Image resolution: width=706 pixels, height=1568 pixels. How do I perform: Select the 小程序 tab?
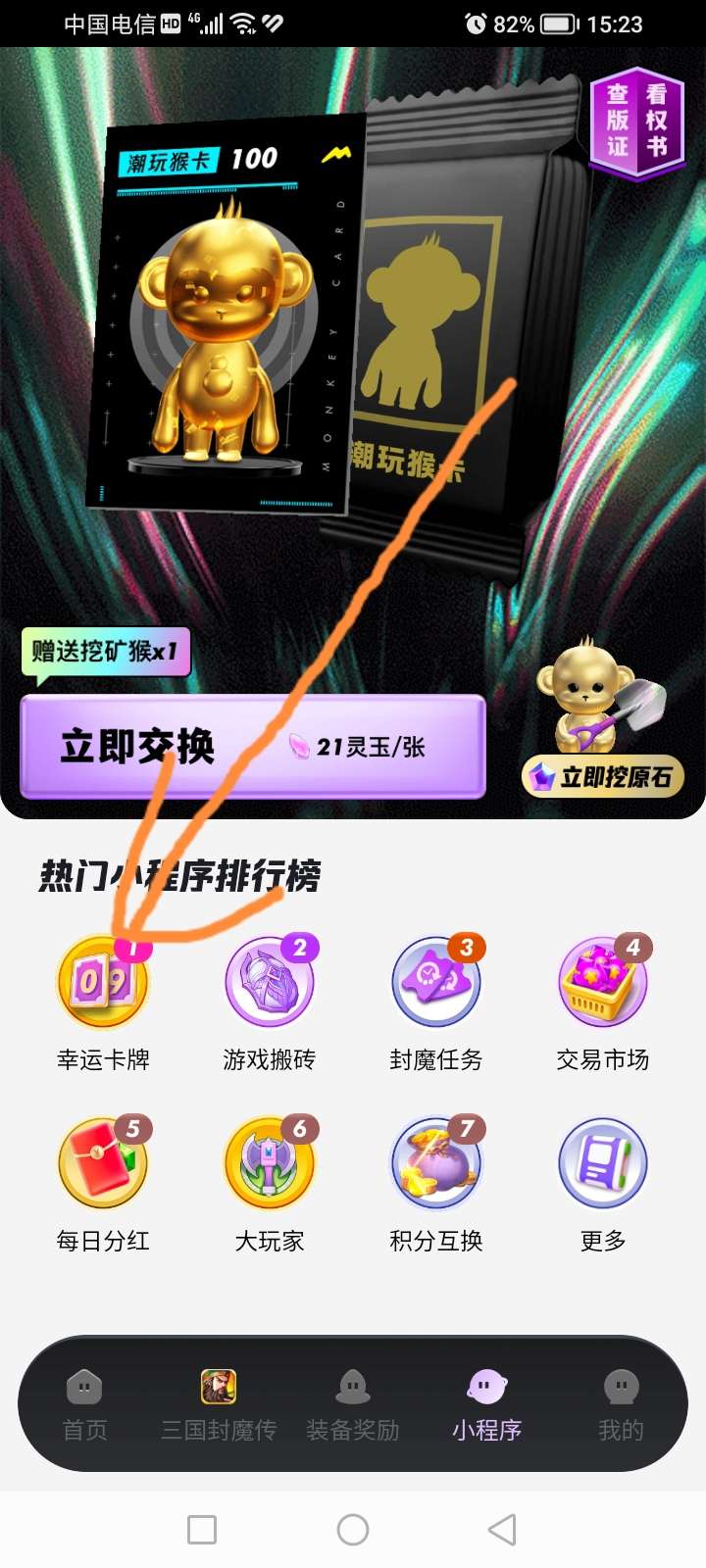tap(486, 1405)
